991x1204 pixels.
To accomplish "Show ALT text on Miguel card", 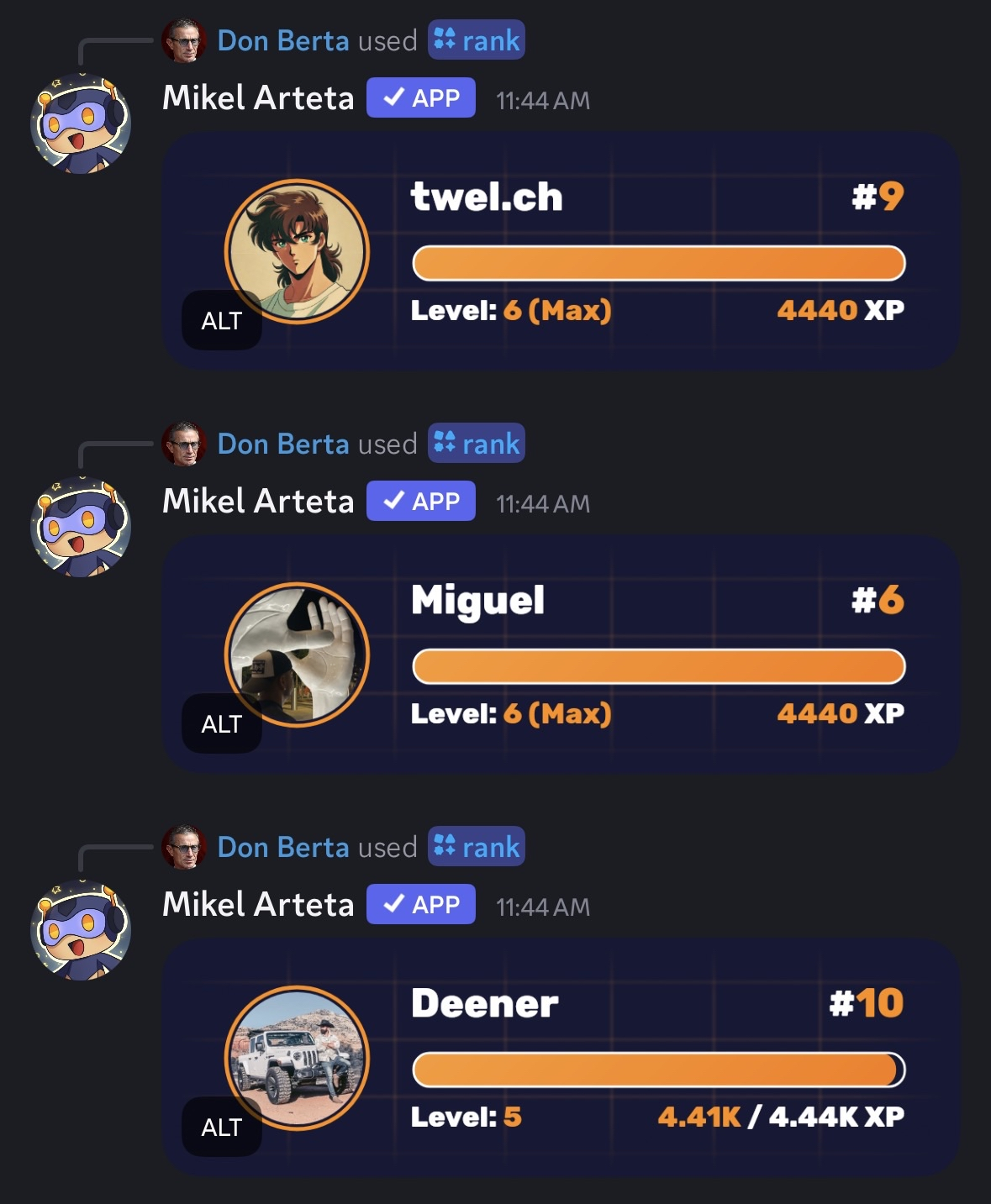I will [222, 724].
